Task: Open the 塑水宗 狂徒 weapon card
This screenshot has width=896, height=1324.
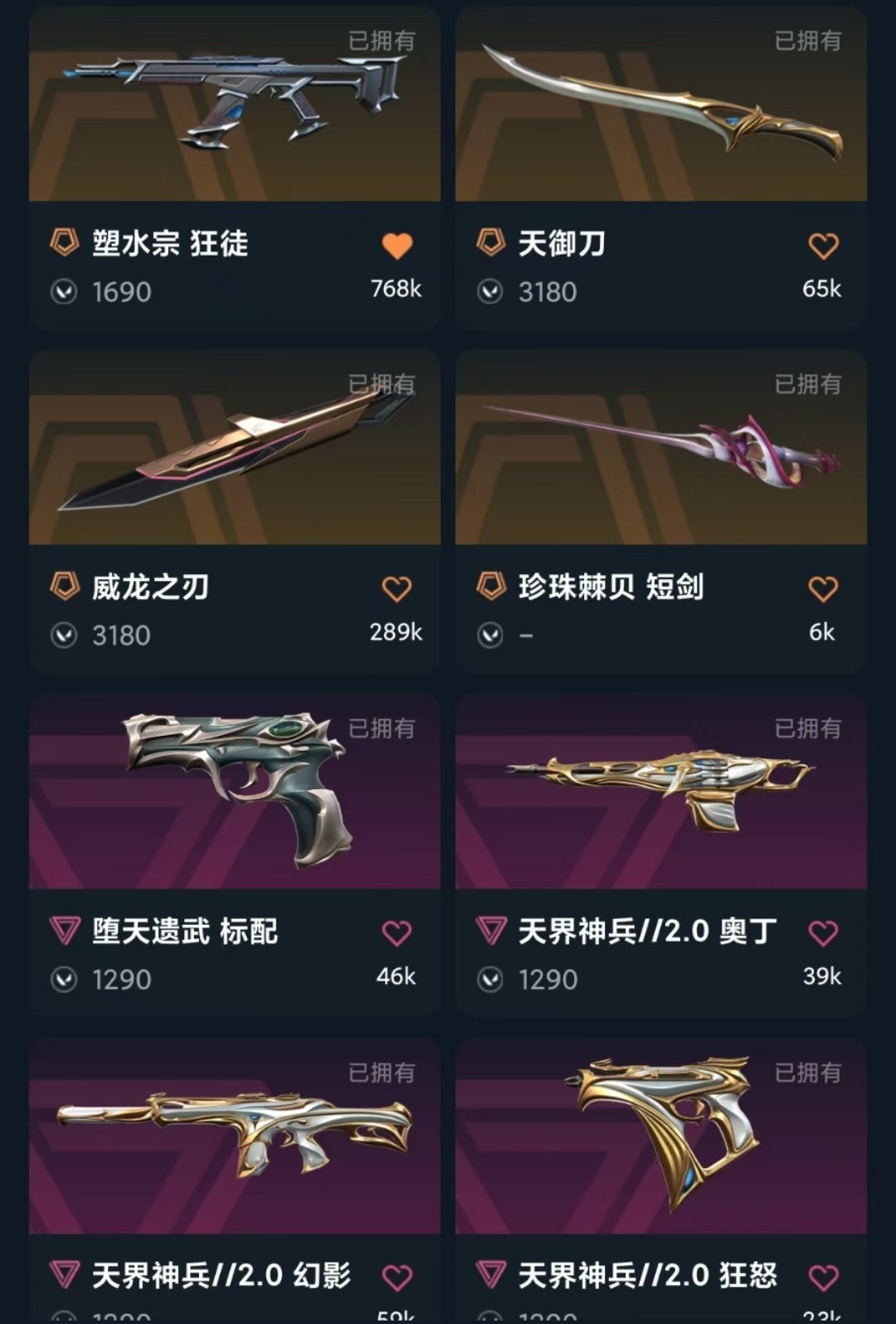Action: [235, 168]
